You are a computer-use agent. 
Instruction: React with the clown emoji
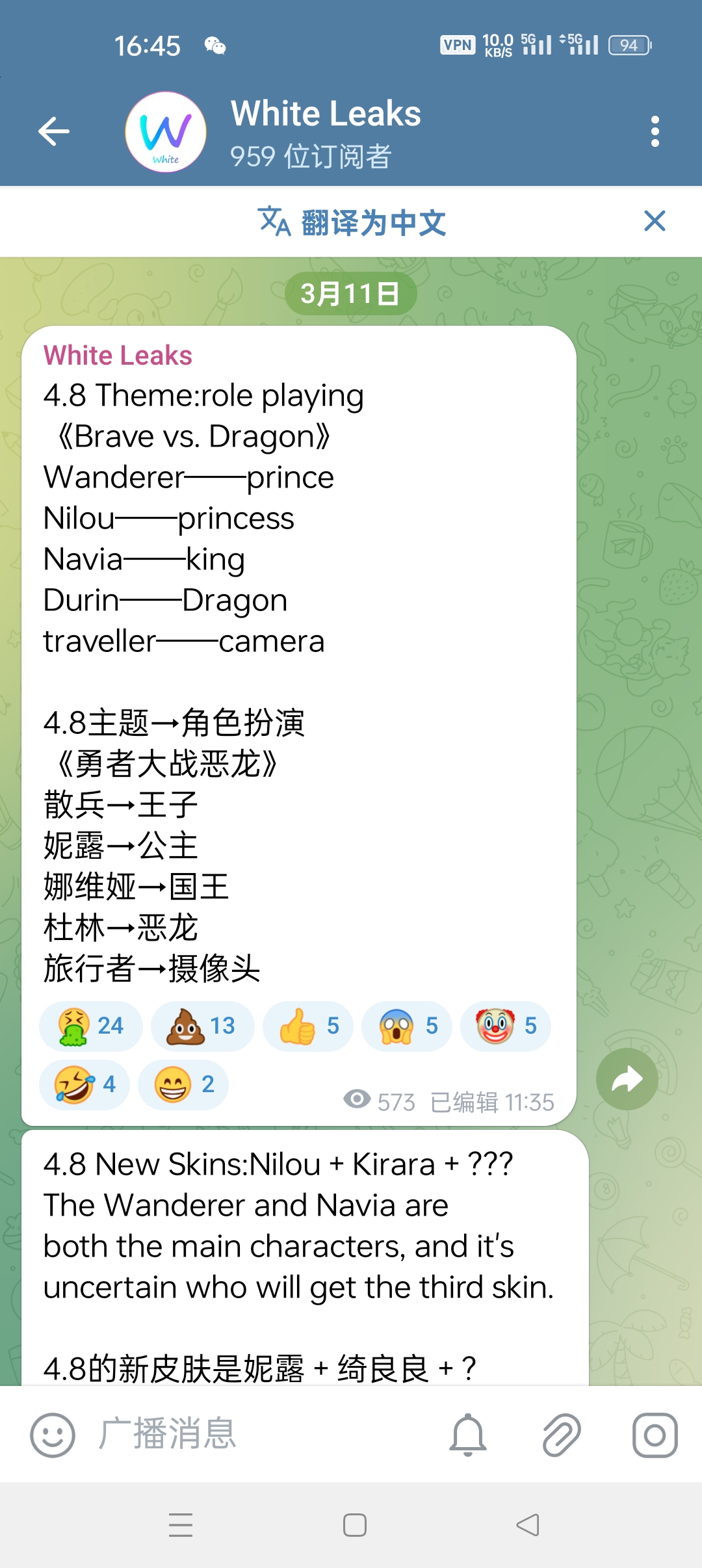tap(505, 1026)
